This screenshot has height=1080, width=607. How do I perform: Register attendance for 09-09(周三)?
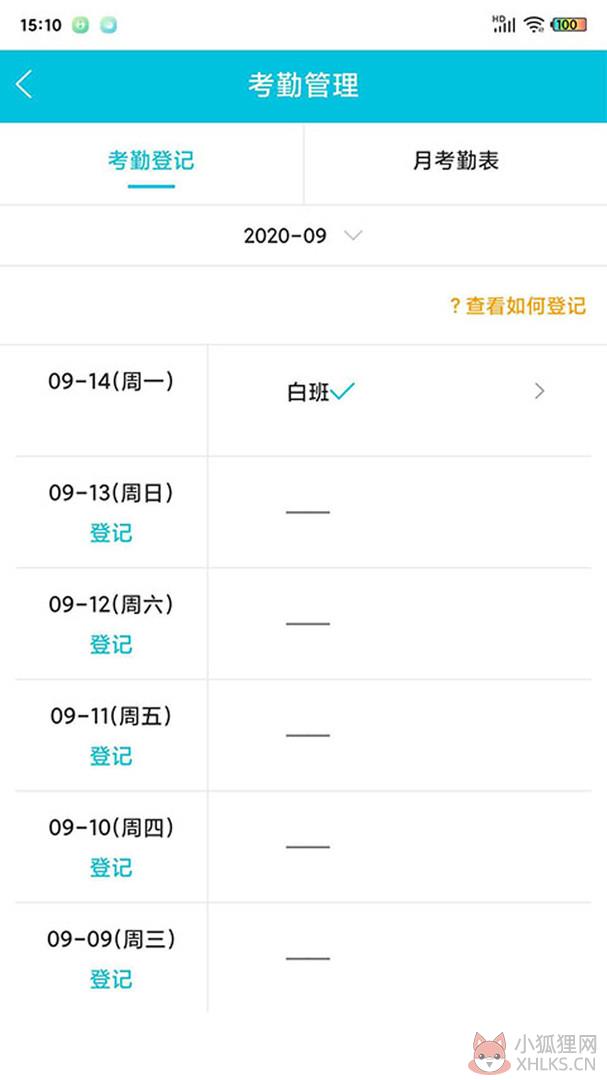tap(111, 979)
